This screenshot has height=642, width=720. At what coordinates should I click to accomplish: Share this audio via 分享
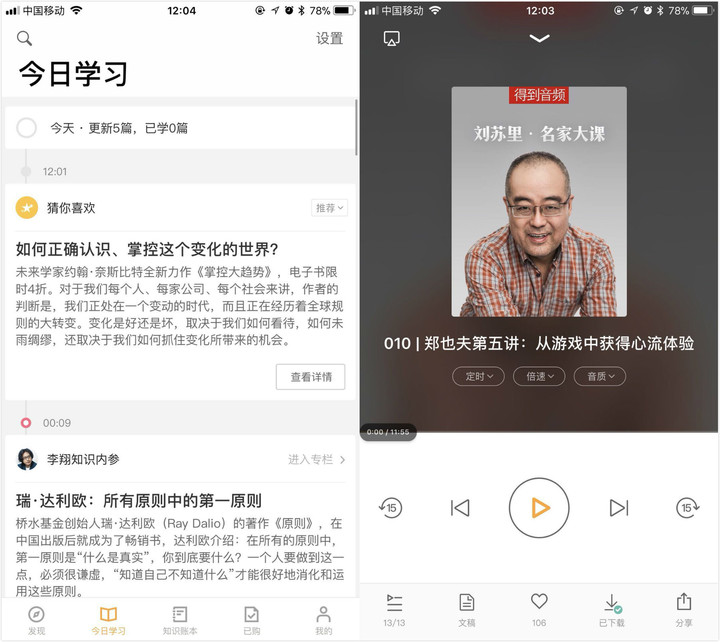[x=683, y=609]
